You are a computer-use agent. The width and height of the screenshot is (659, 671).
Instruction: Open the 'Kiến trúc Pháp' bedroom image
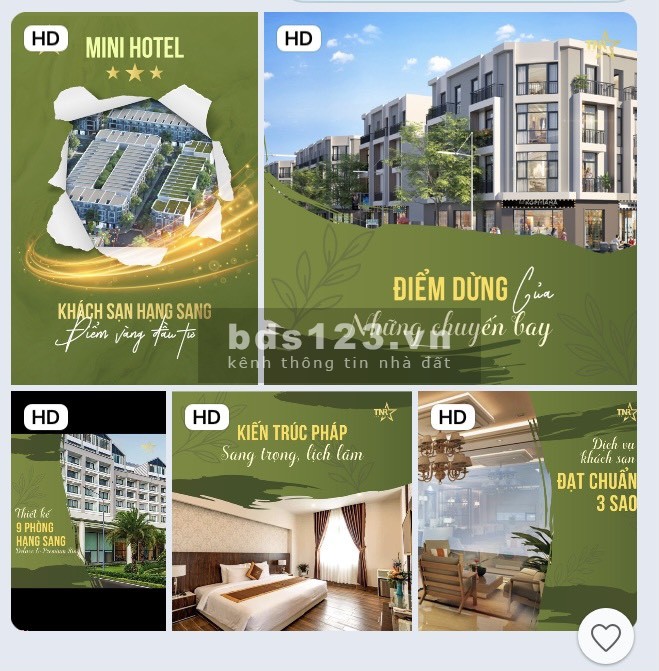(291, 510)
